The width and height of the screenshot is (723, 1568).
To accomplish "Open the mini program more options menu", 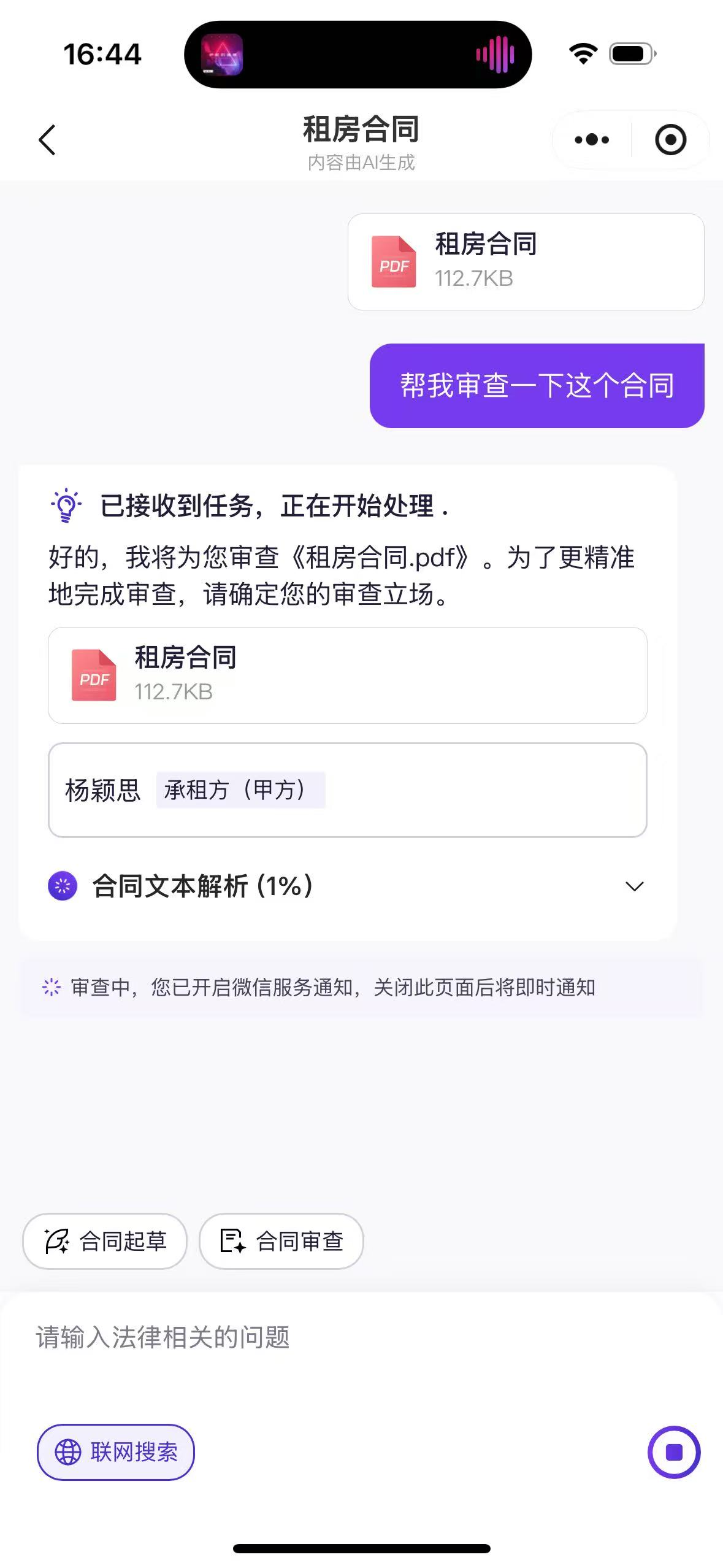I will click(592, 140).
